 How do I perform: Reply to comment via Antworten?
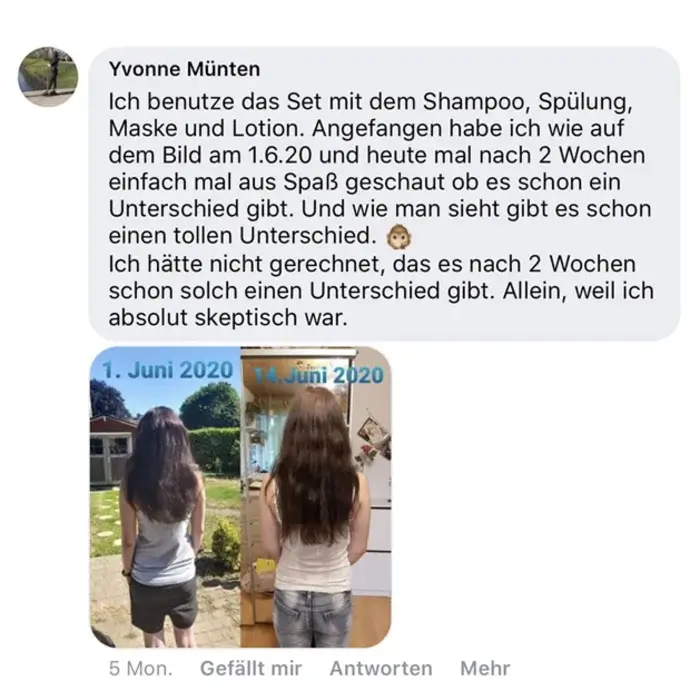coord(381,669)
